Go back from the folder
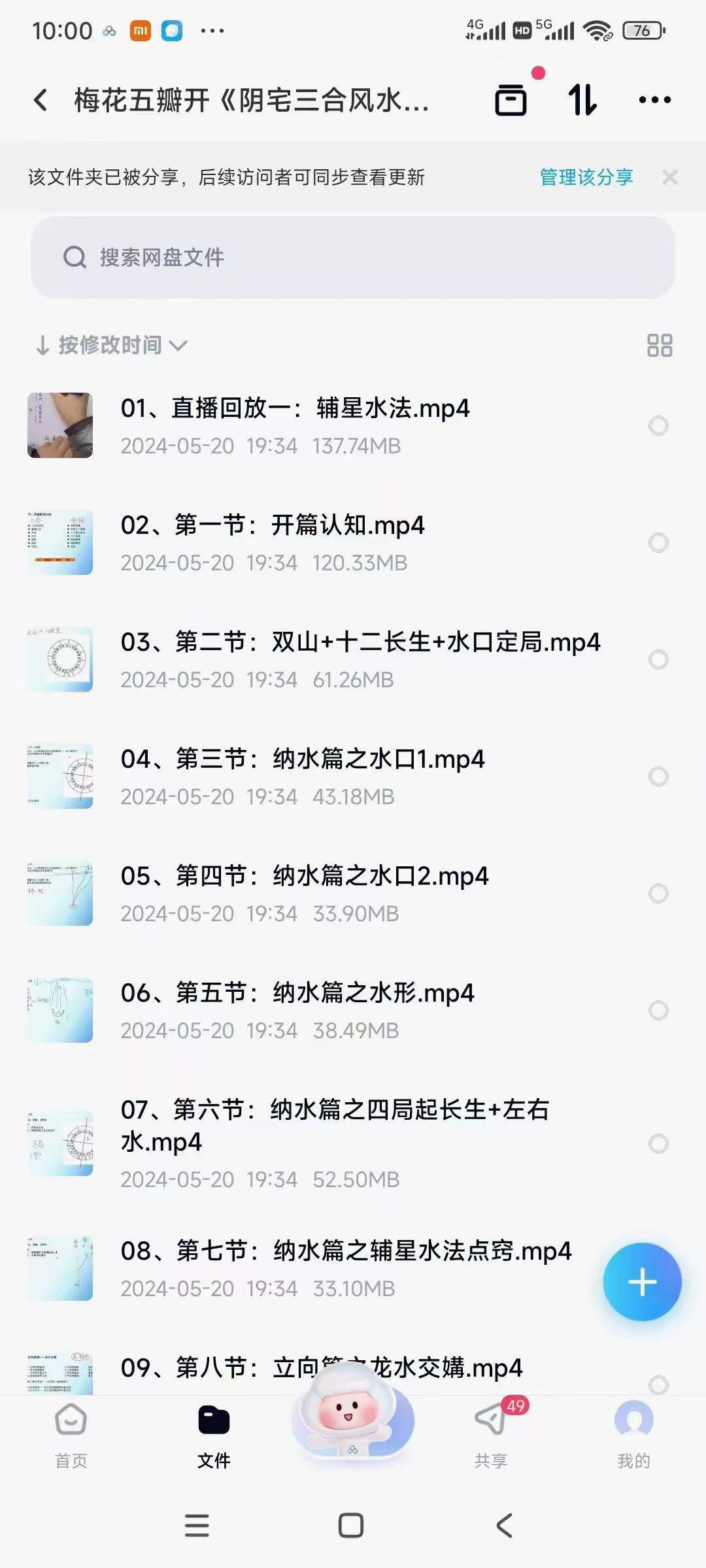Viewport: 706px width, 1568px height. [41, 100]
